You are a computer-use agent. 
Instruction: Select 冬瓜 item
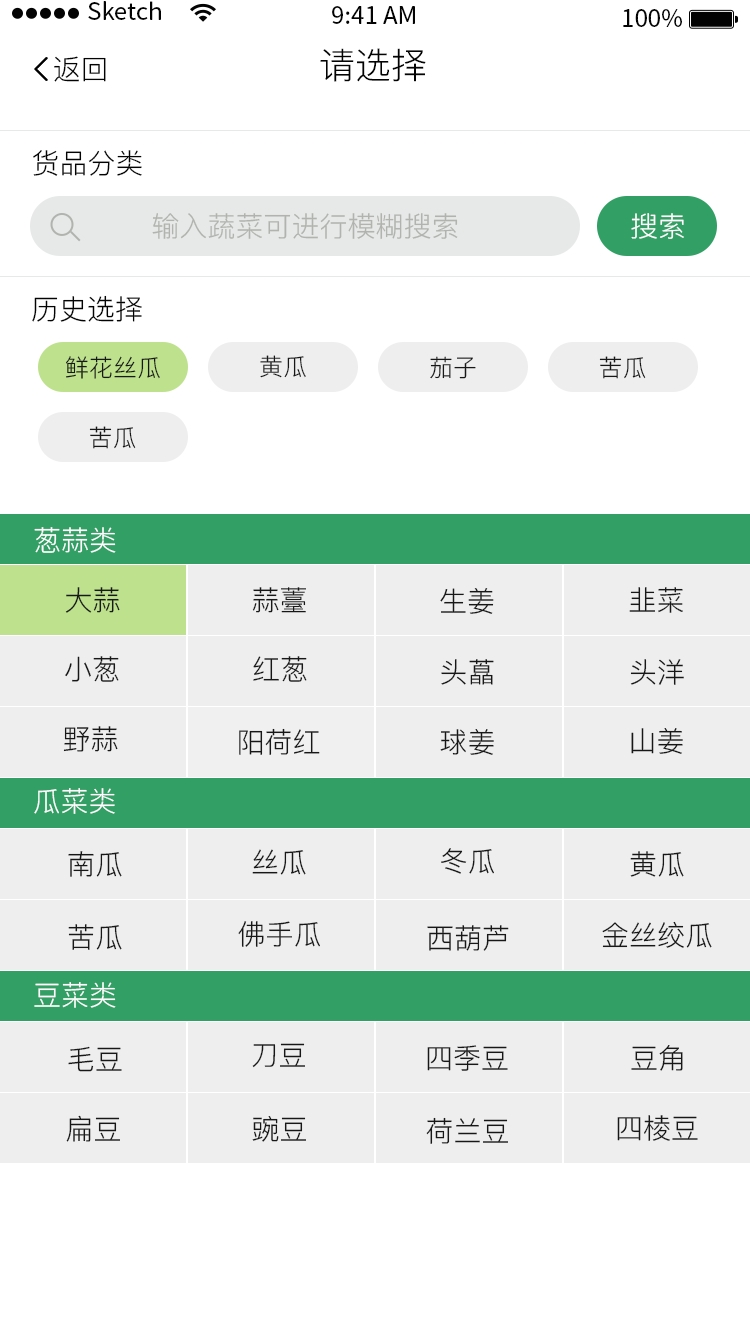[468, 862]
